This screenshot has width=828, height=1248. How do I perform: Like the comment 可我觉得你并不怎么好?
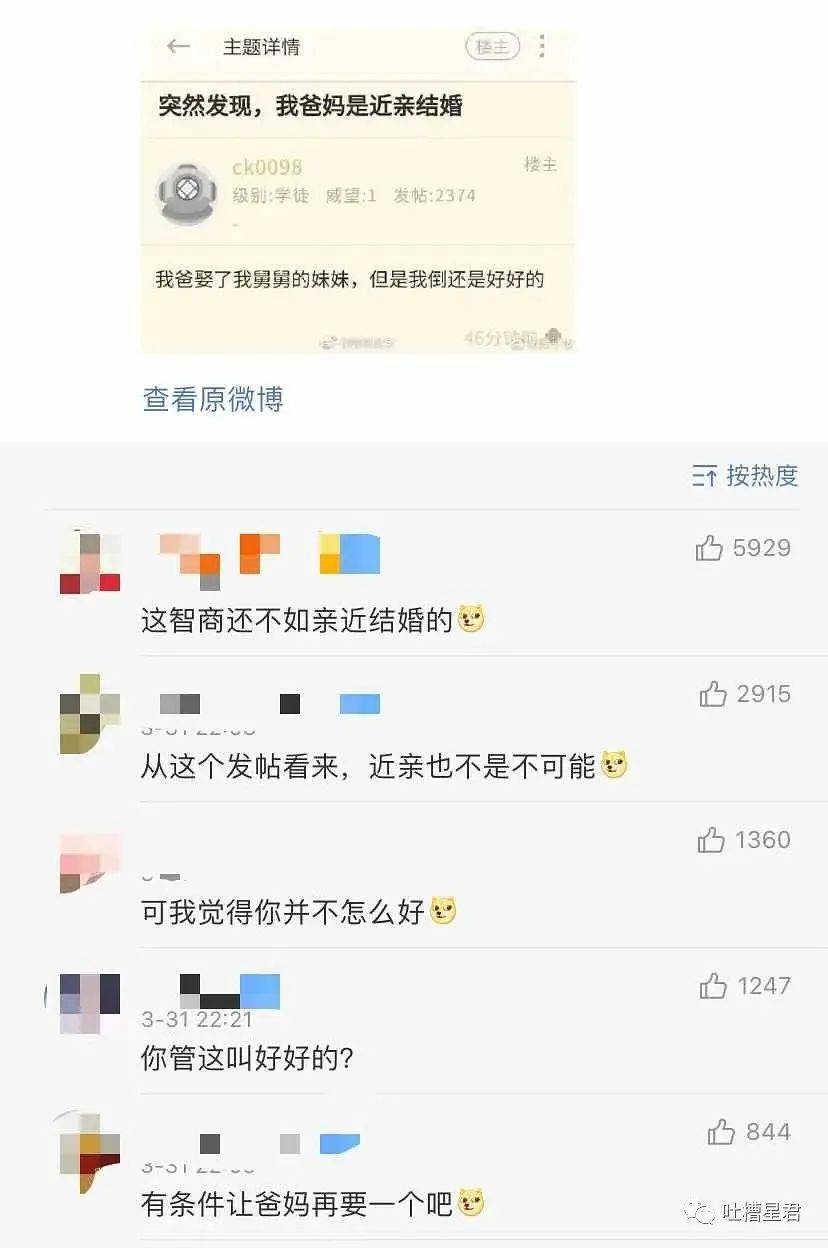pos(711,840)
